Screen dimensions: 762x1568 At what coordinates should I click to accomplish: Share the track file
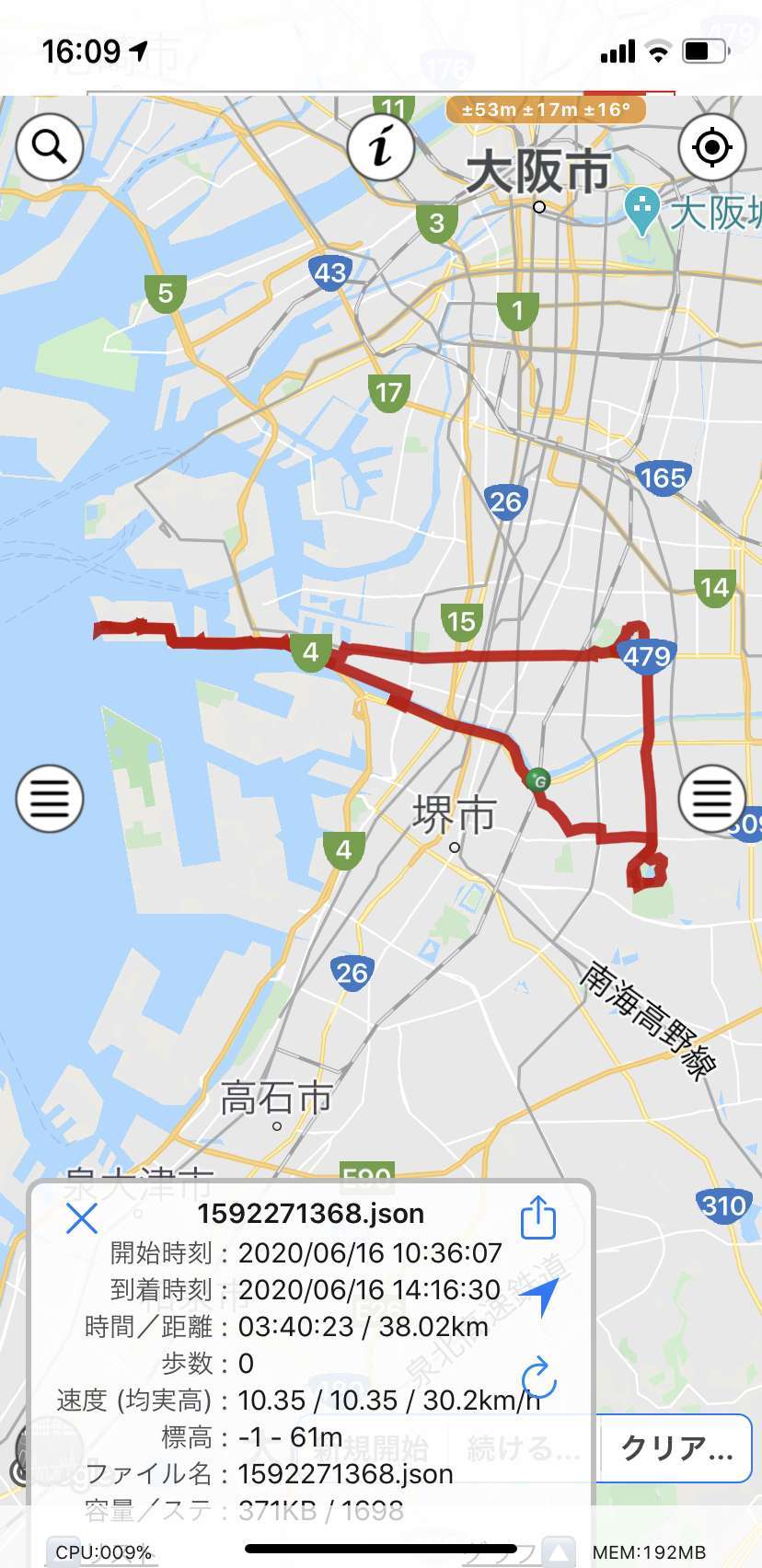point(538,1216)
